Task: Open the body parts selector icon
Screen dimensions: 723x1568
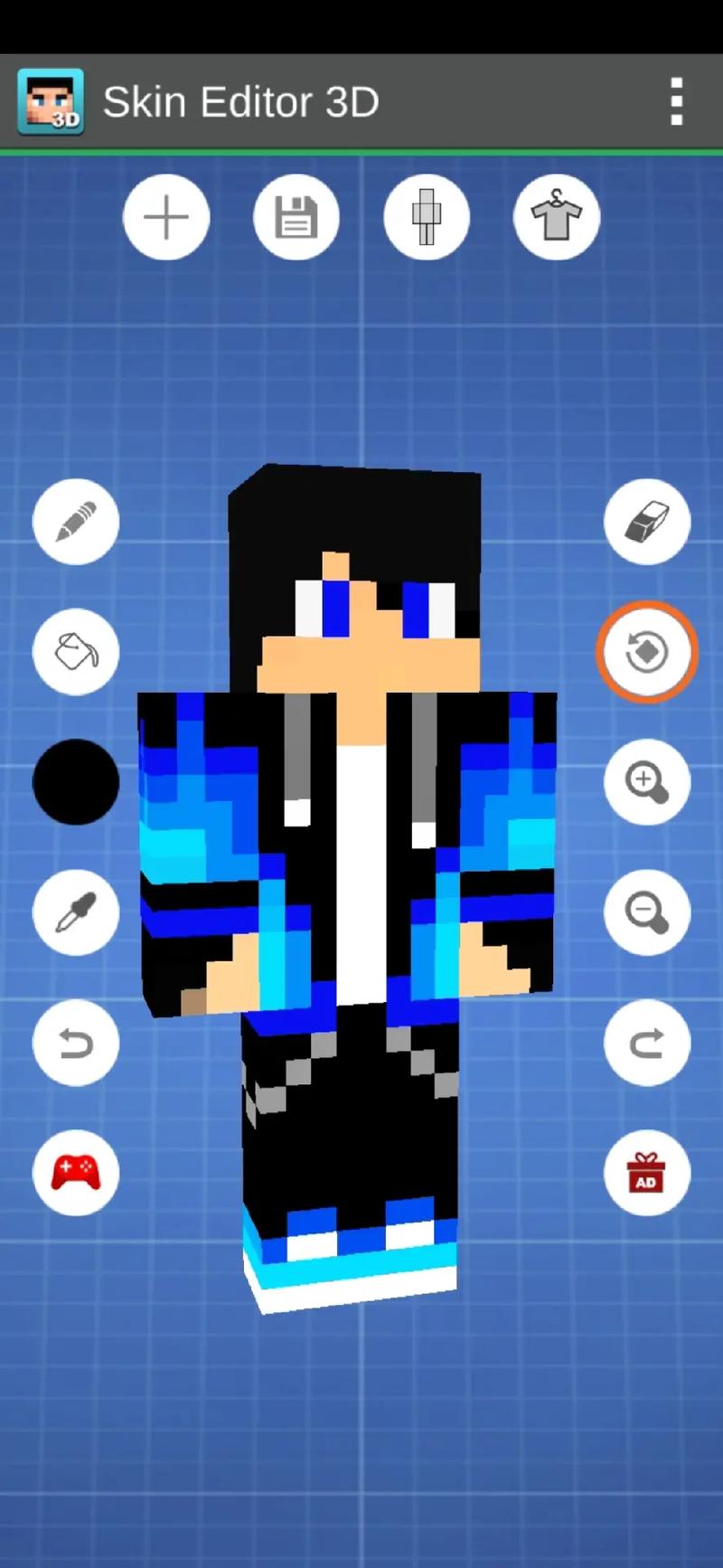Action: click(427, 218)
